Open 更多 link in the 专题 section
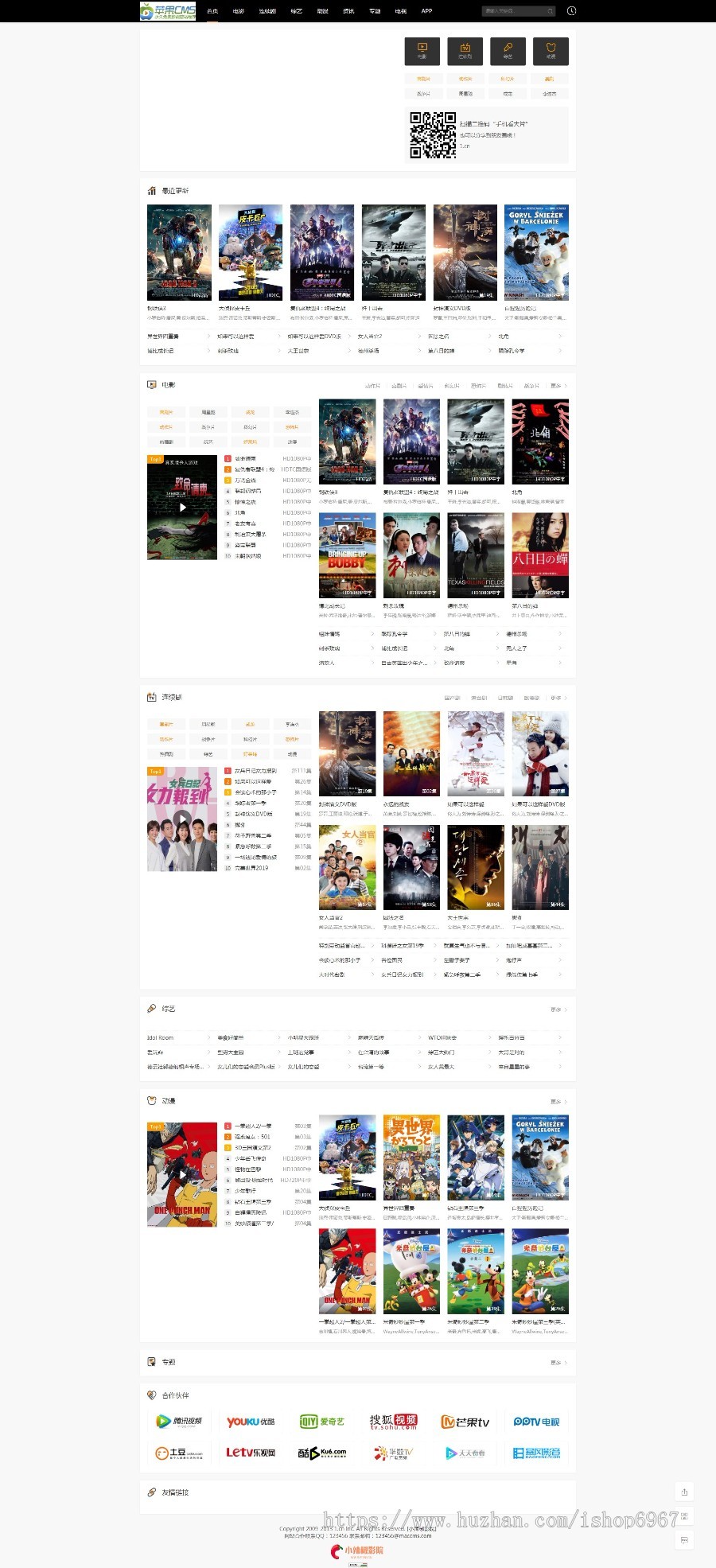The height and width of the screenshot is (1568, 716). click(x=558, y=1363)
